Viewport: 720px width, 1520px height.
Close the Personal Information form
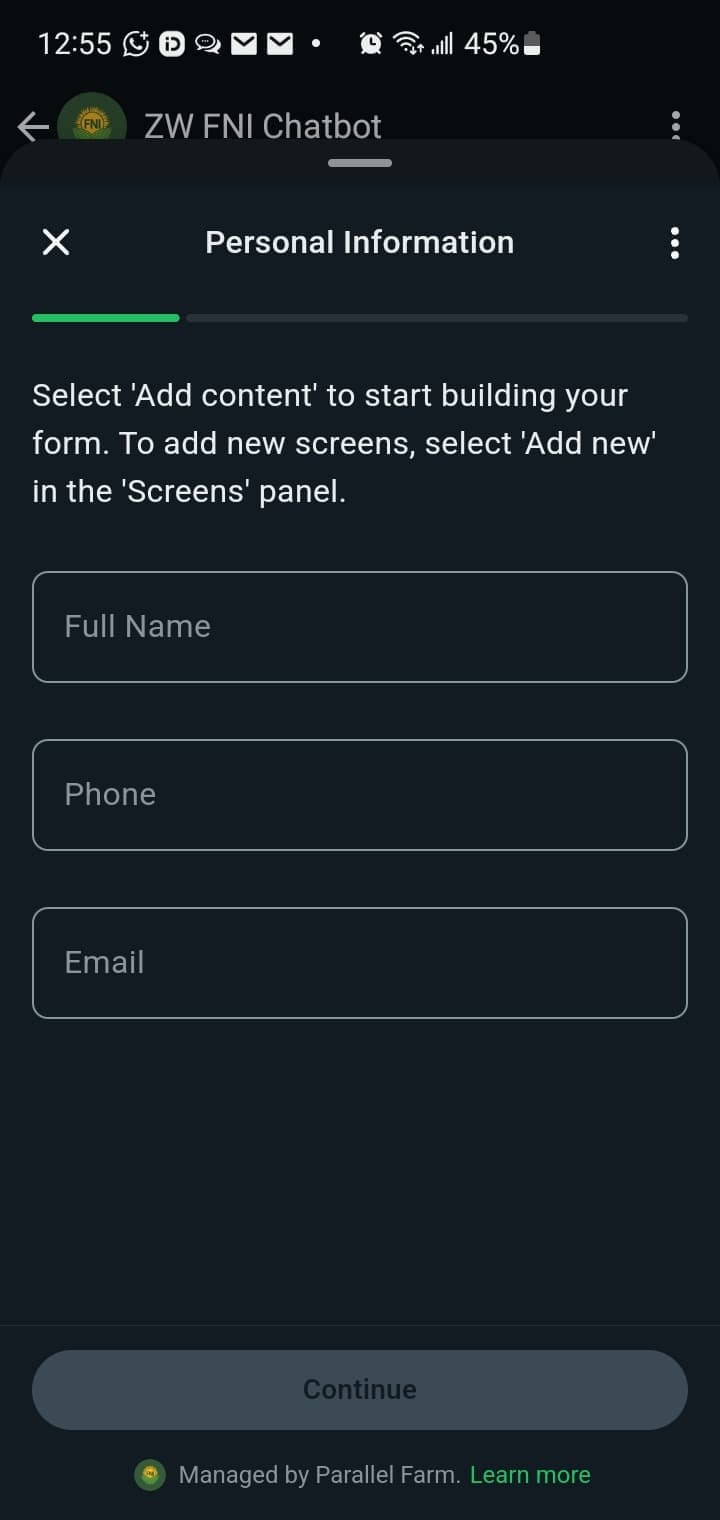[56, 242]
